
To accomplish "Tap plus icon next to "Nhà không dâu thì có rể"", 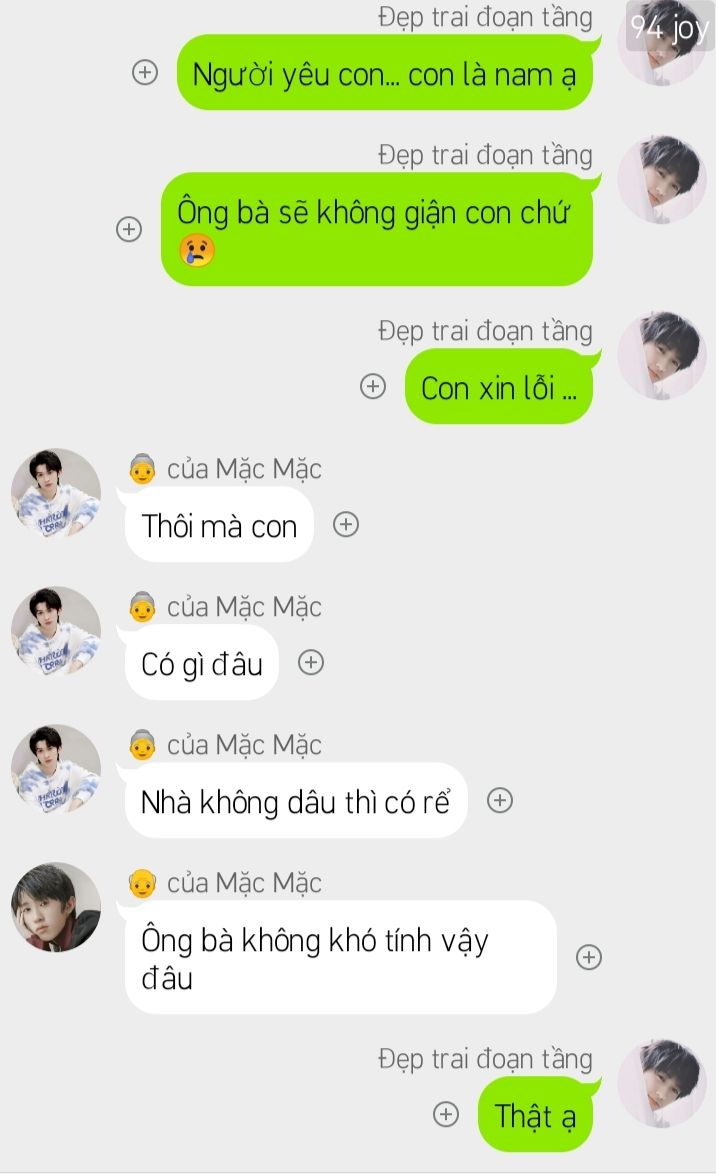I will (500, 800).
